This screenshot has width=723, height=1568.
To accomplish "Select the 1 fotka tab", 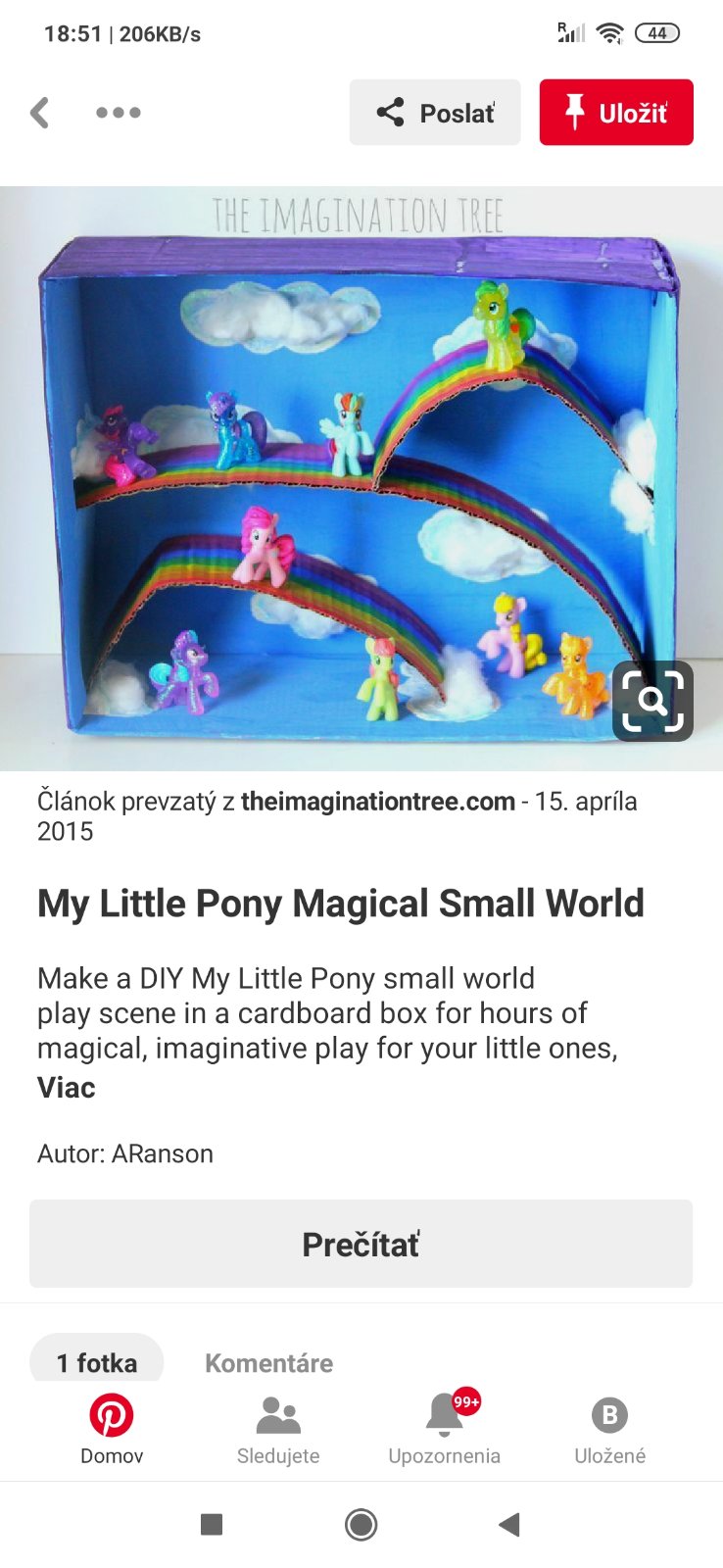I will click(x=97, y=1362).
